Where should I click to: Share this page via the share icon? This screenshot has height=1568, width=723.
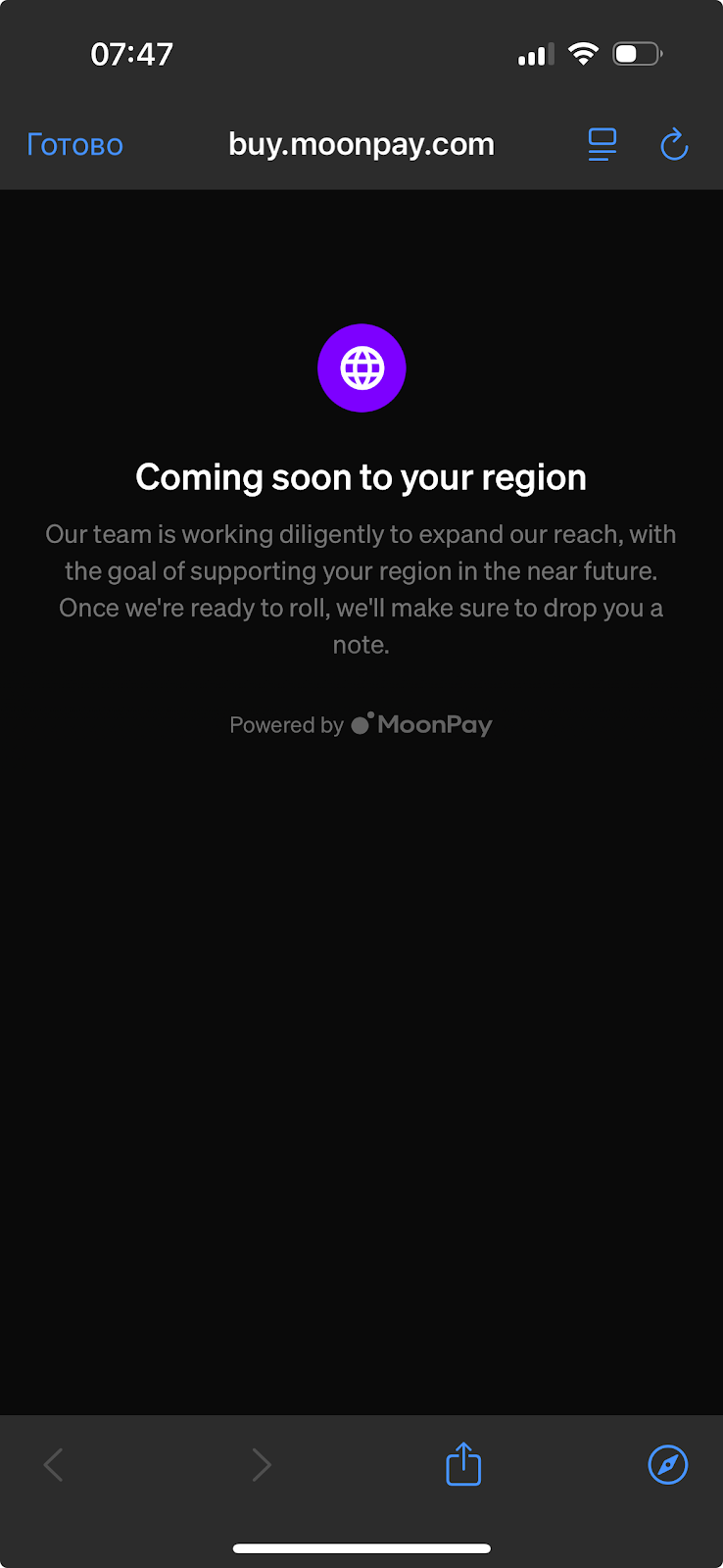coord(463,1464)
